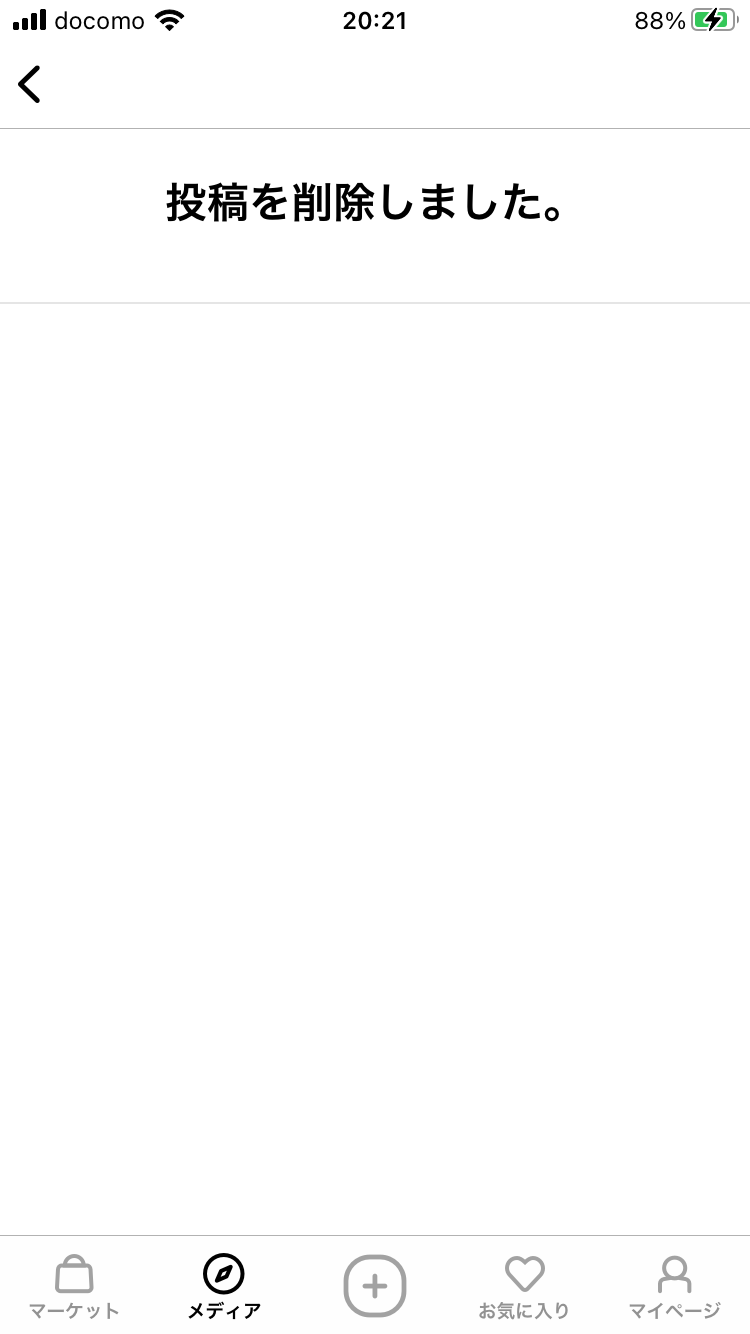Select the メディア tab

(x=224, y=1287)
